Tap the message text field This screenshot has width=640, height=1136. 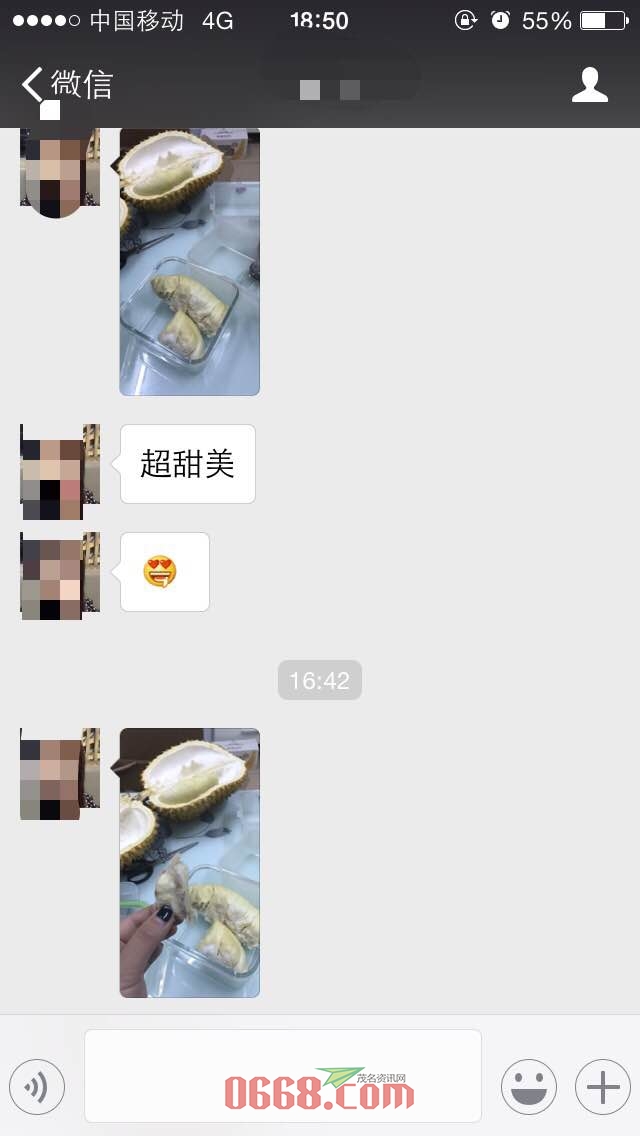[x=282, y=1076]
